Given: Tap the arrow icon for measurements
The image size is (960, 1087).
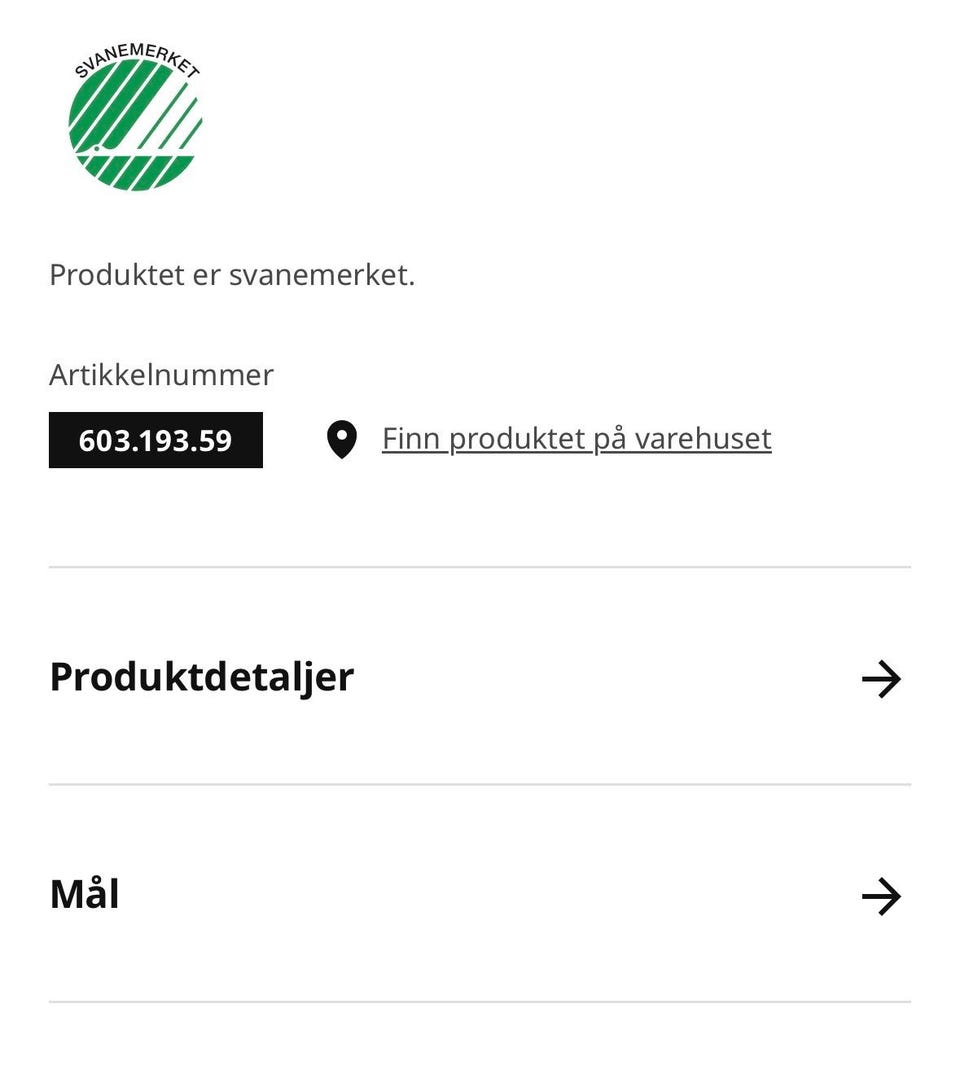Looking at the screenshot, I should (x=881, y=896).
